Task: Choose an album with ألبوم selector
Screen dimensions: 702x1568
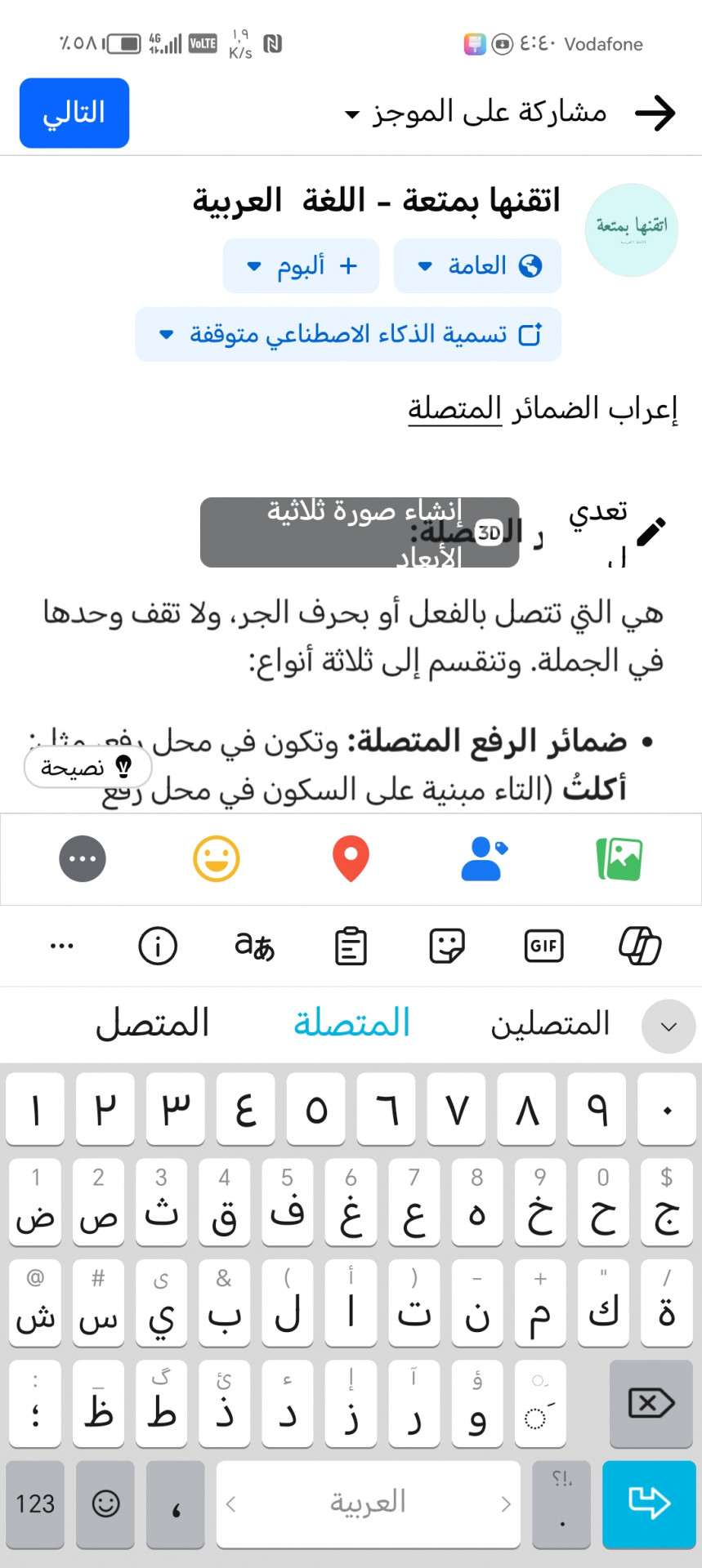Action: point(301,265)
